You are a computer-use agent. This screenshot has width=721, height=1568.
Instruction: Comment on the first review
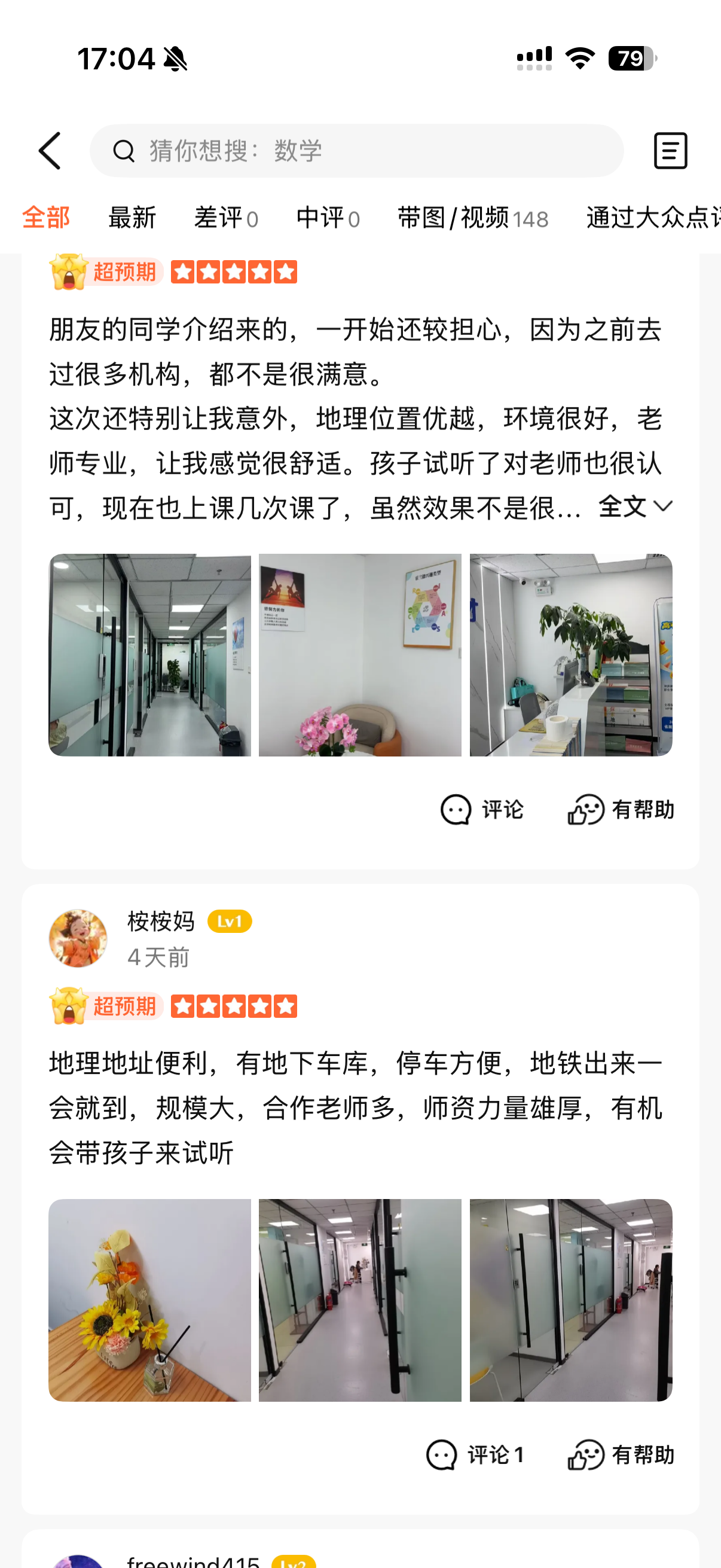pyautogui.click(x=481, y=810)
